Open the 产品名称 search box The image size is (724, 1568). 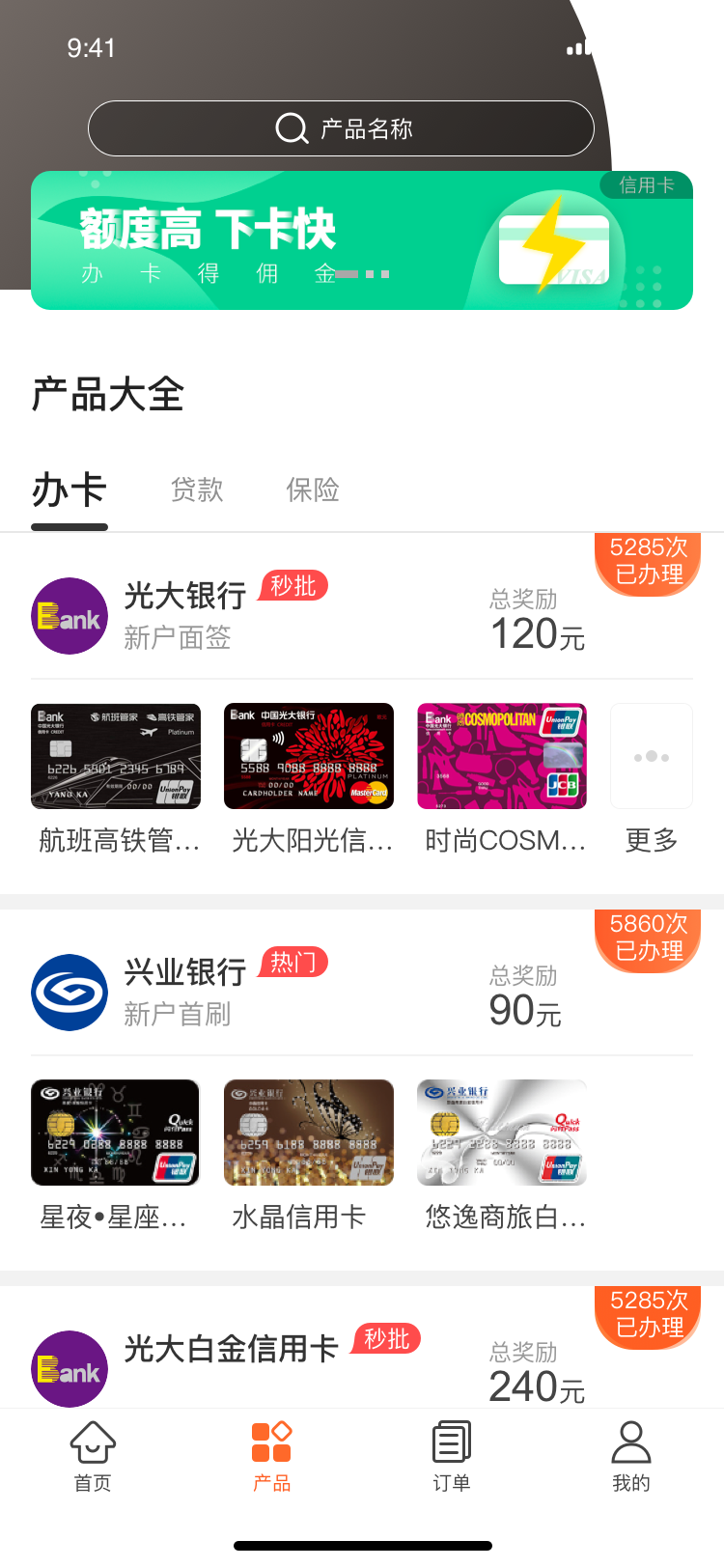click(341, 128)
